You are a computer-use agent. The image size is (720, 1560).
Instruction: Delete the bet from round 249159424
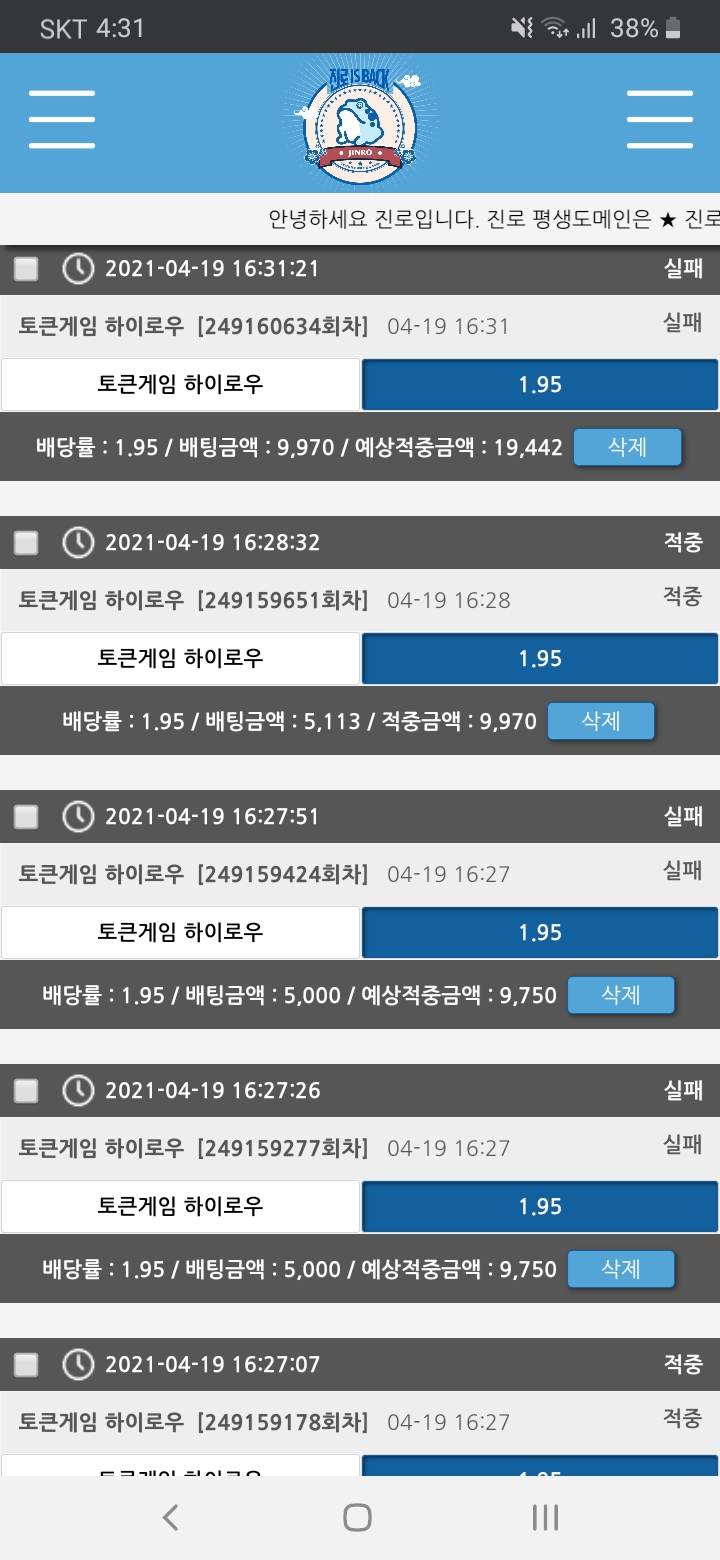pos(621,995)
